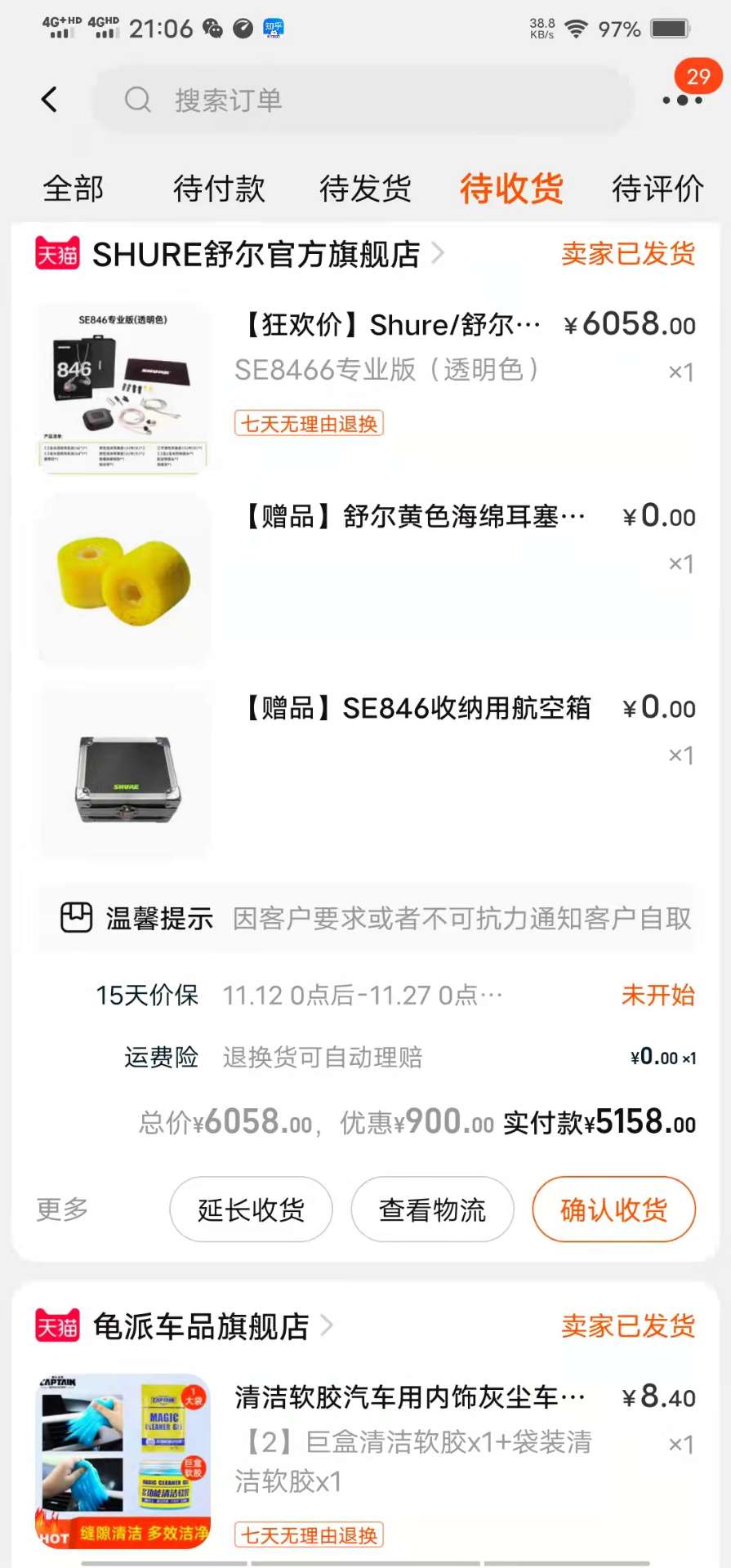
Task: Switch to the 待发货 tab
Action: 365,189
